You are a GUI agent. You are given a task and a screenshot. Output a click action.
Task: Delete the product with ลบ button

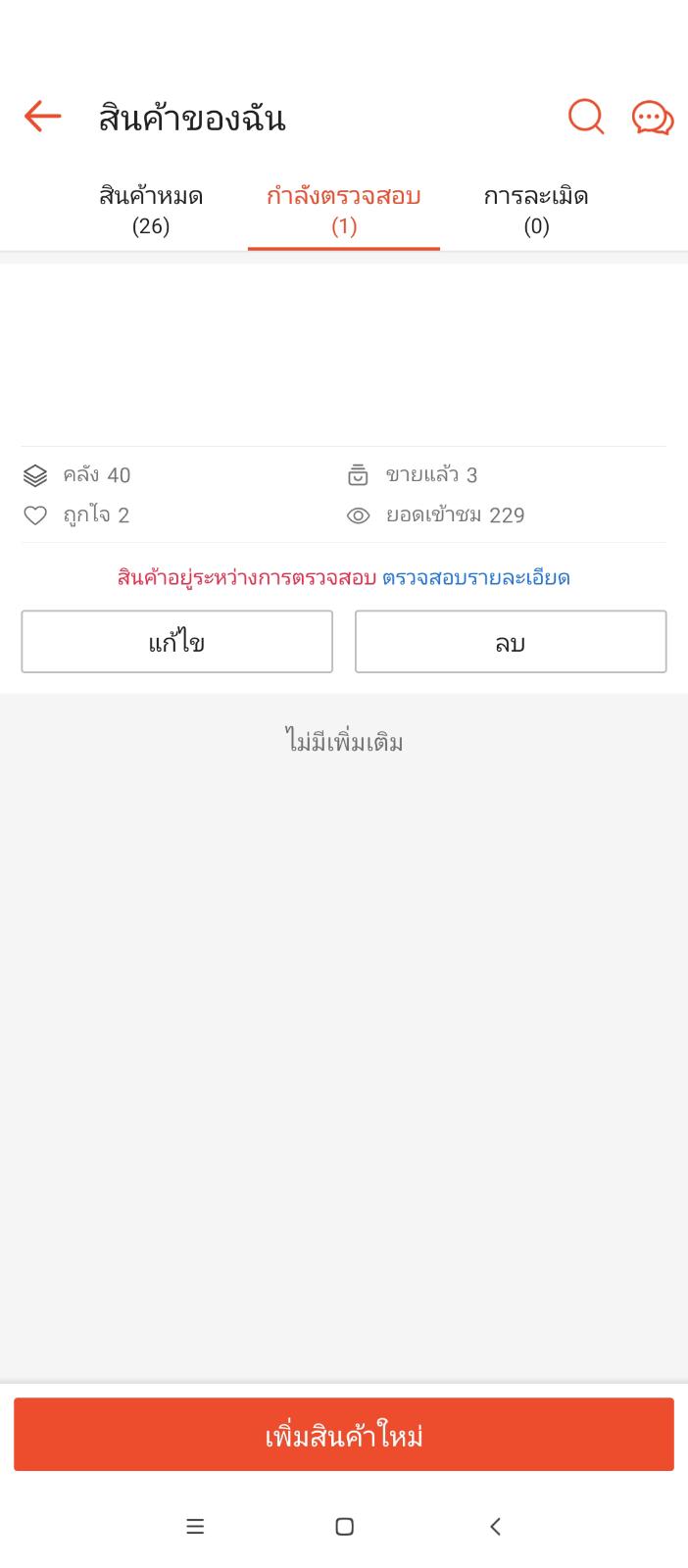[x=511, y=642]
